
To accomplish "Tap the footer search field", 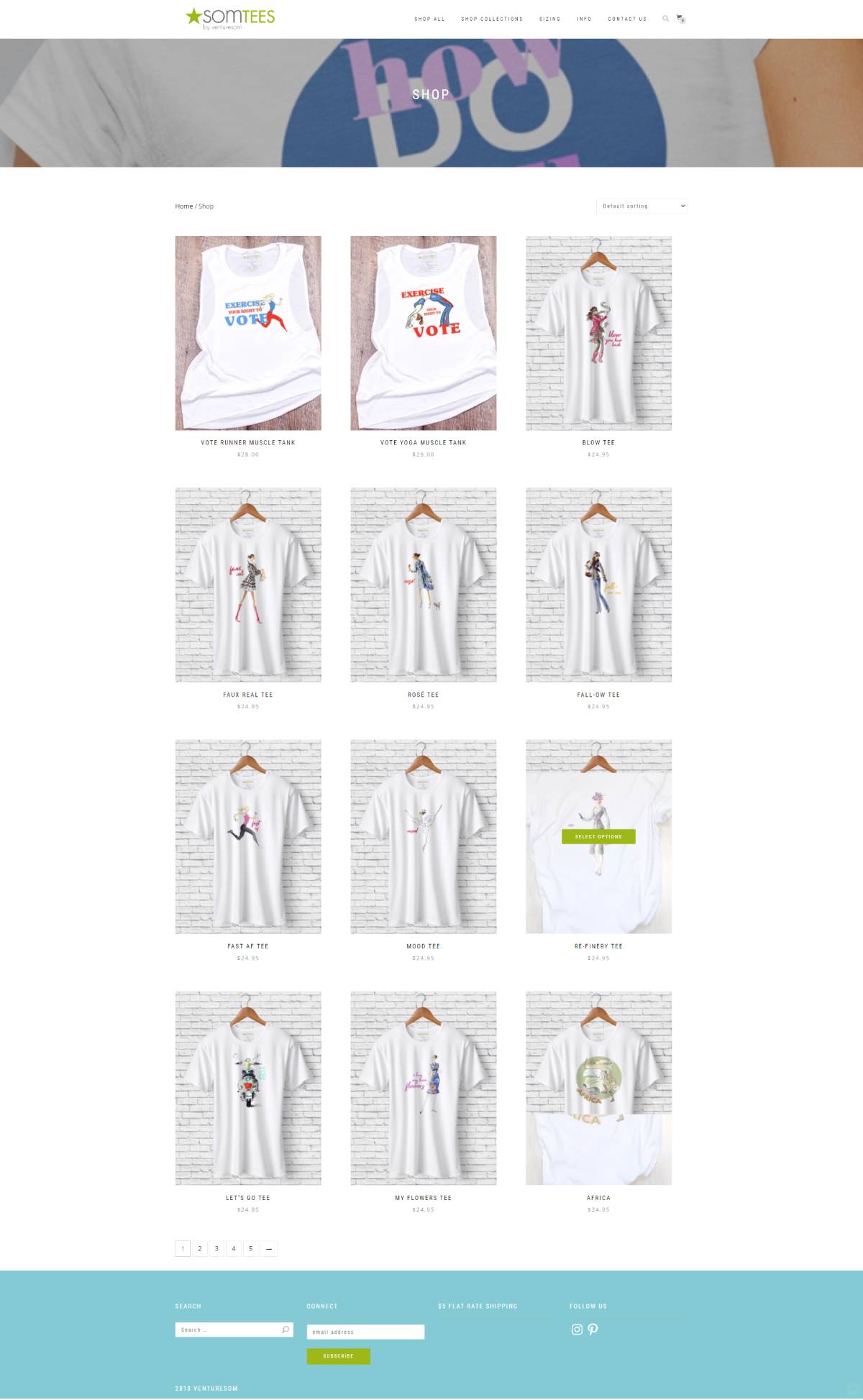I will tap(229, 1330).
